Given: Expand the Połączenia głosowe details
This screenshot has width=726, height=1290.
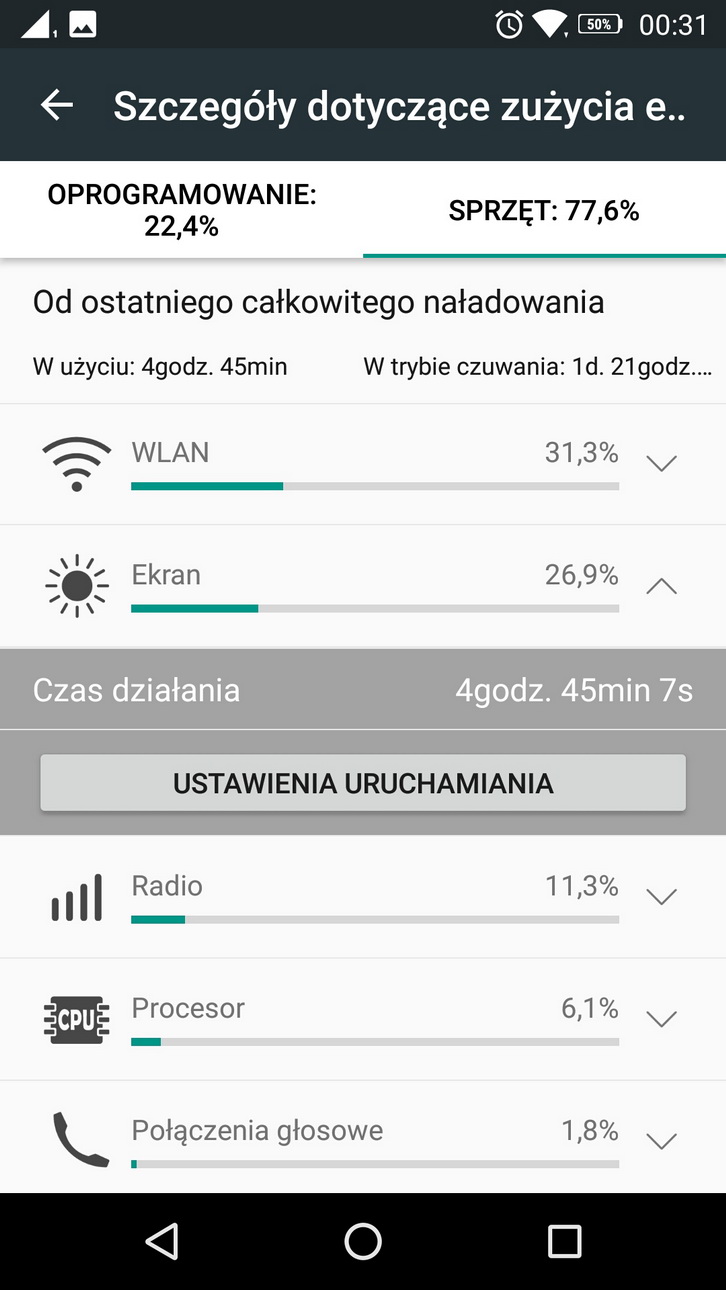Looking at the screenshot, I should pos(661,1141).
